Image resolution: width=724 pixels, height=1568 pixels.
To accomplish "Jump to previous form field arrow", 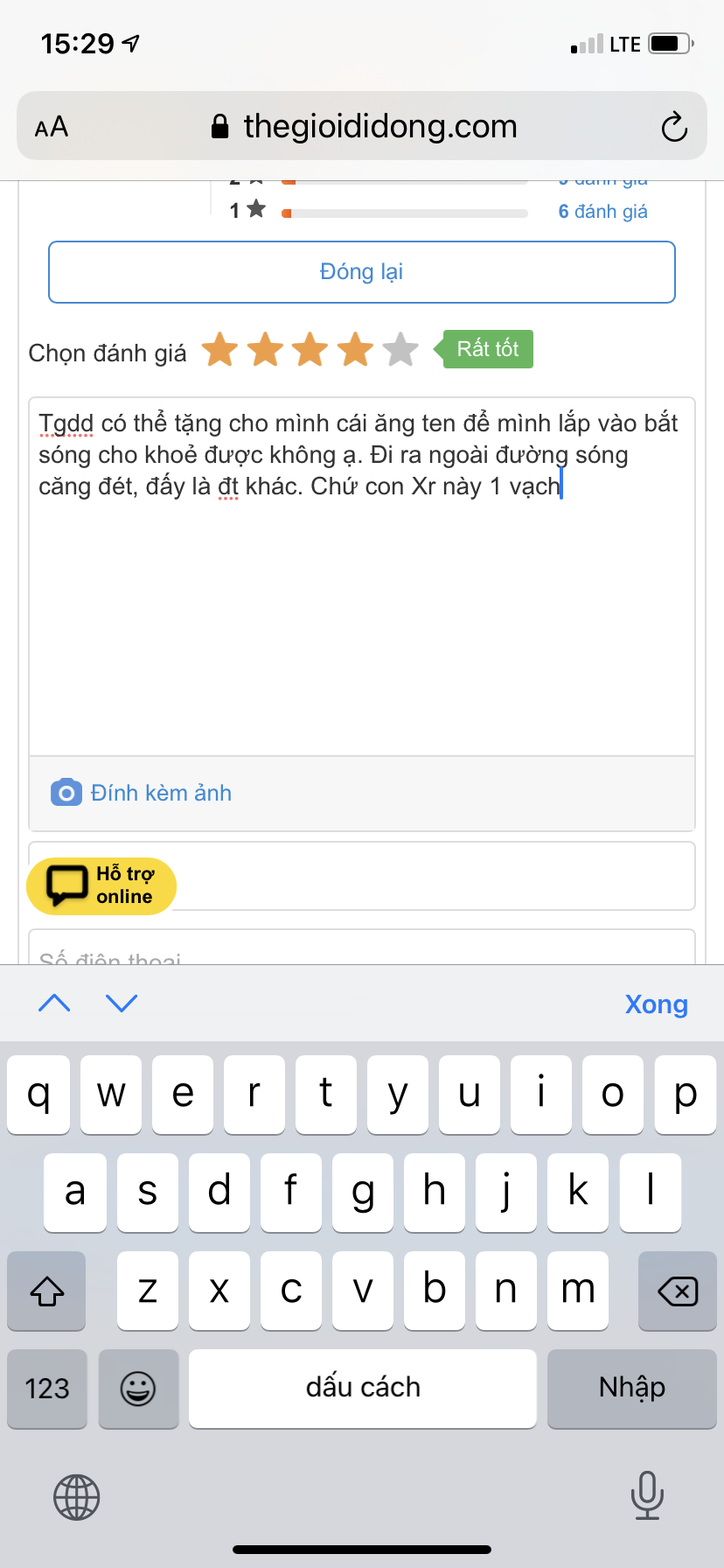I will (54, 1003).
